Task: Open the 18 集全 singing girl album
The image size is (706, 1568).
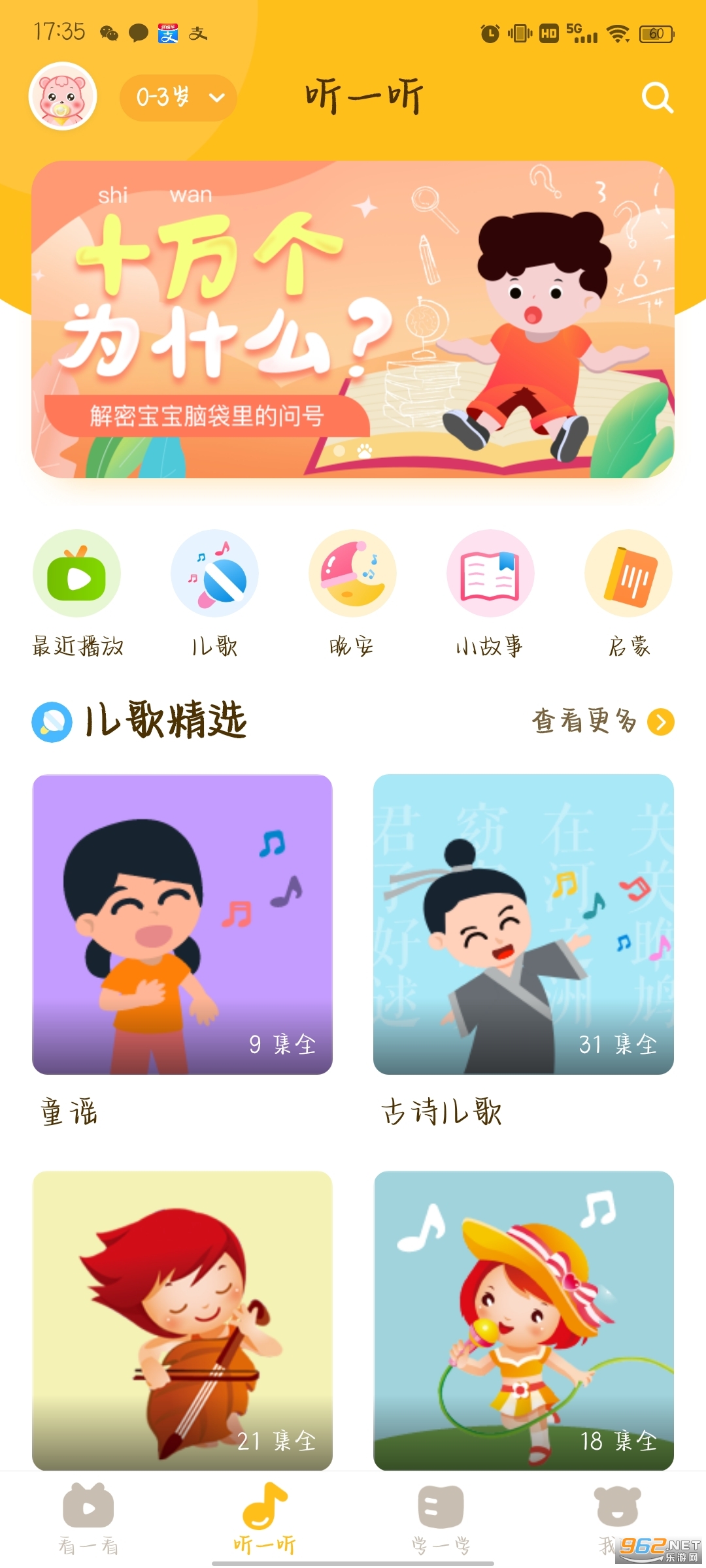Action: pos(523,1320)
